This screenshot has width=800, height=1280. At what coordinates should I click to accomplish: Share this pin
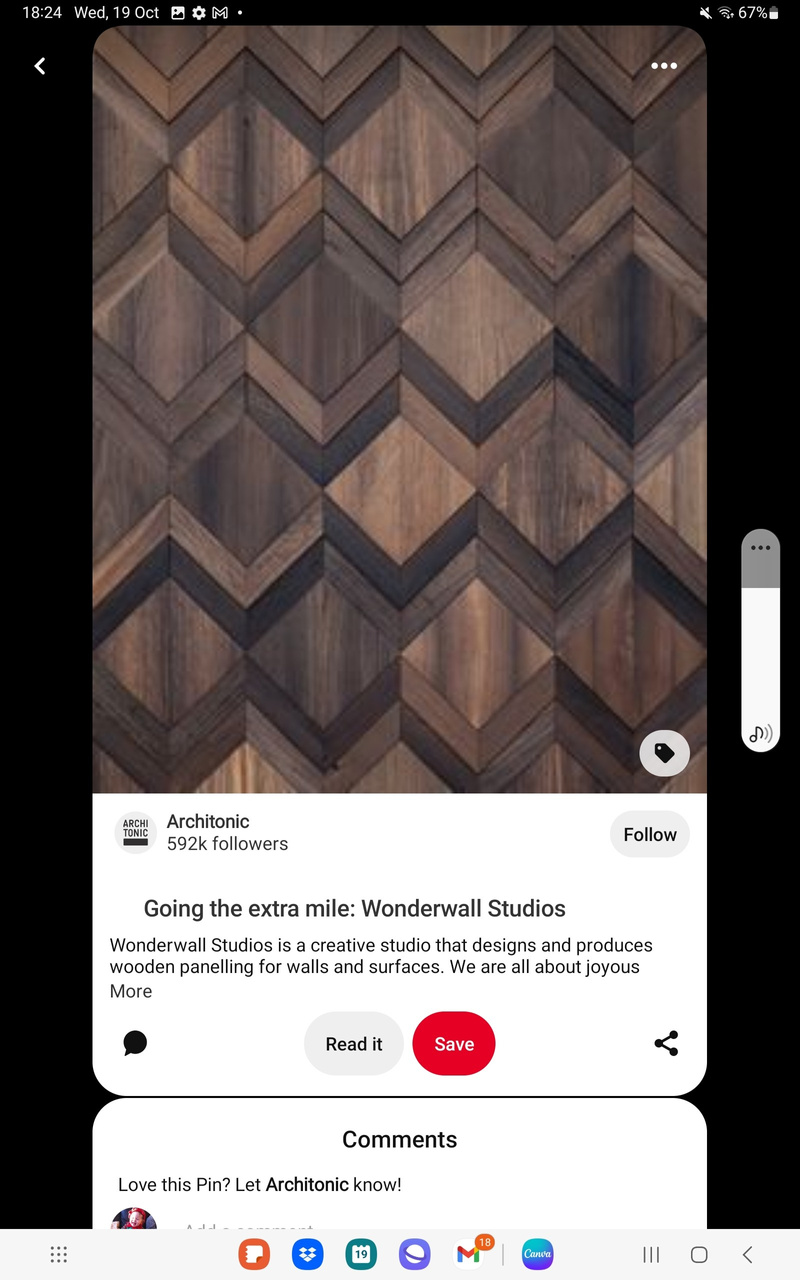click(x=666, y=1043)
